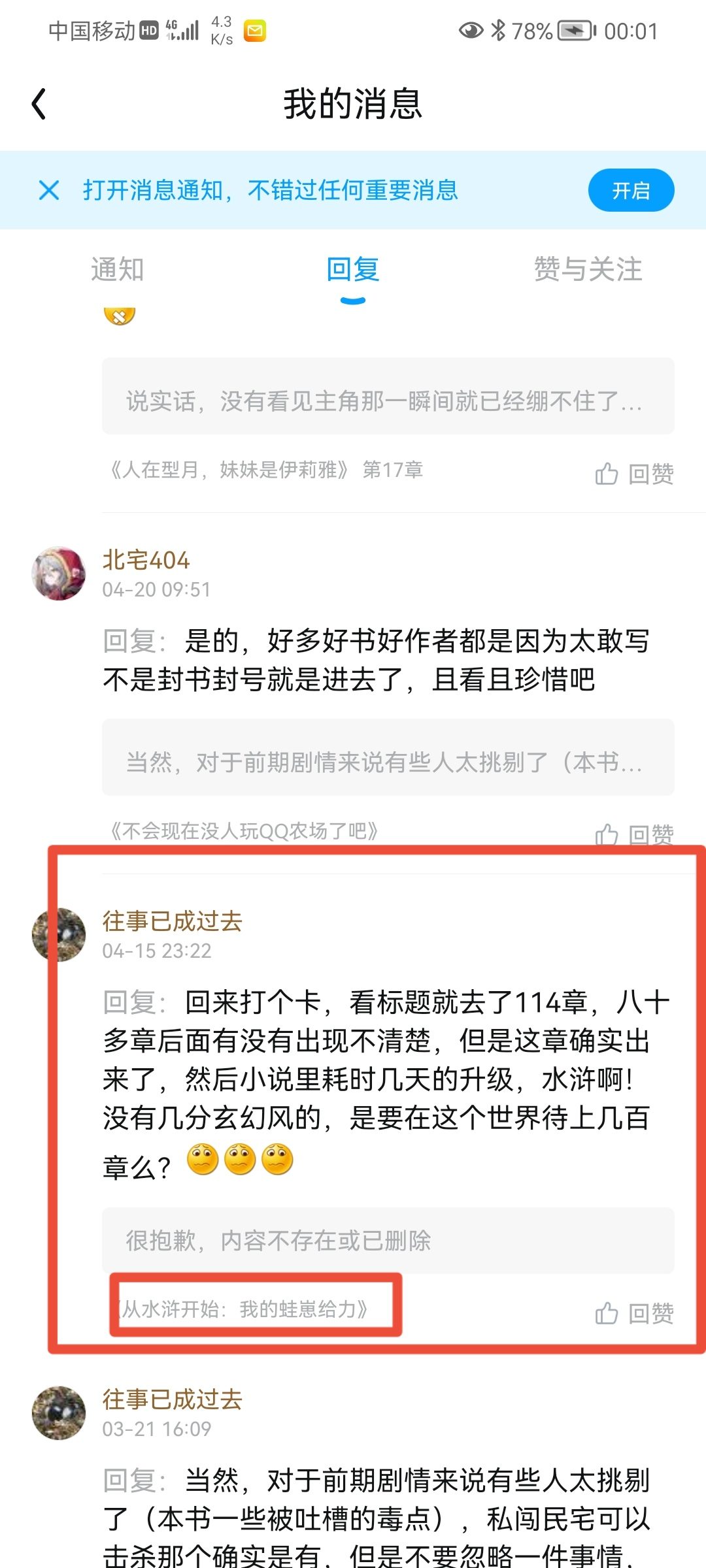Viewport: 706px width, 1568px height.
Task: Open 《不会现在没人玩QQ农场了吧》 book link
Action: coord(243,831)
